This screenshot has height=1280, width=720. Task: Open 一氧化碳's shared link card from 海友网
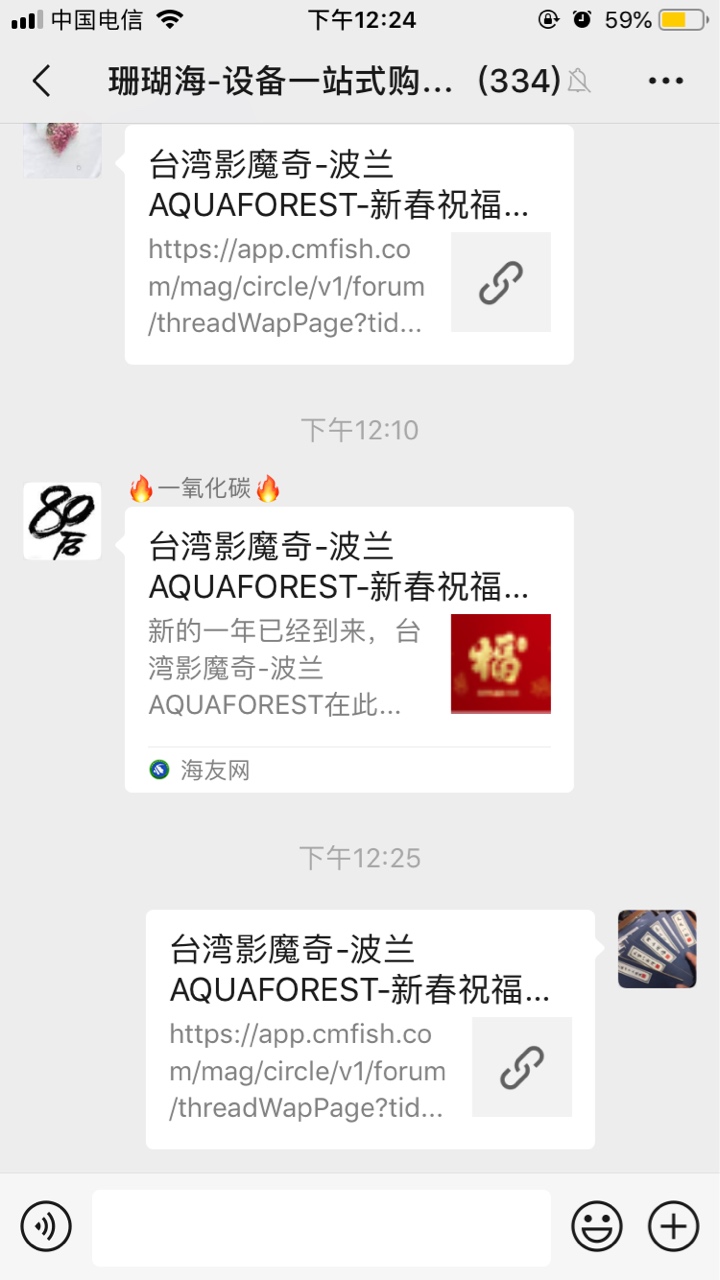(x=349, y=650)
